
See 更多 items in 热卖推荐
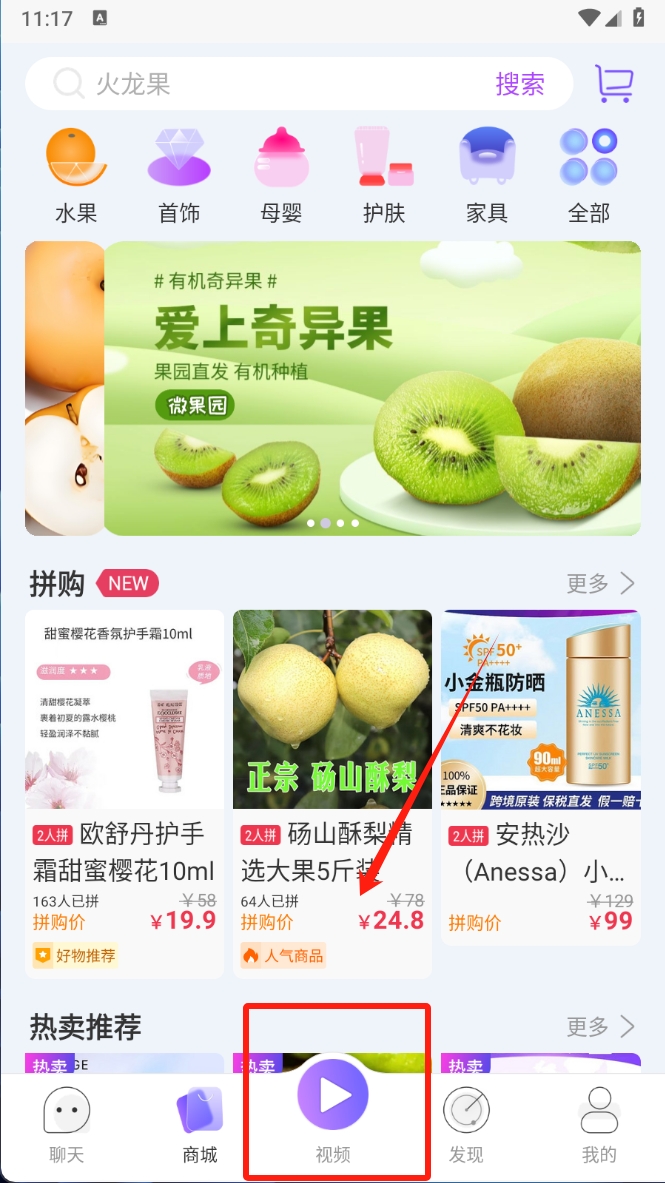600,1026
